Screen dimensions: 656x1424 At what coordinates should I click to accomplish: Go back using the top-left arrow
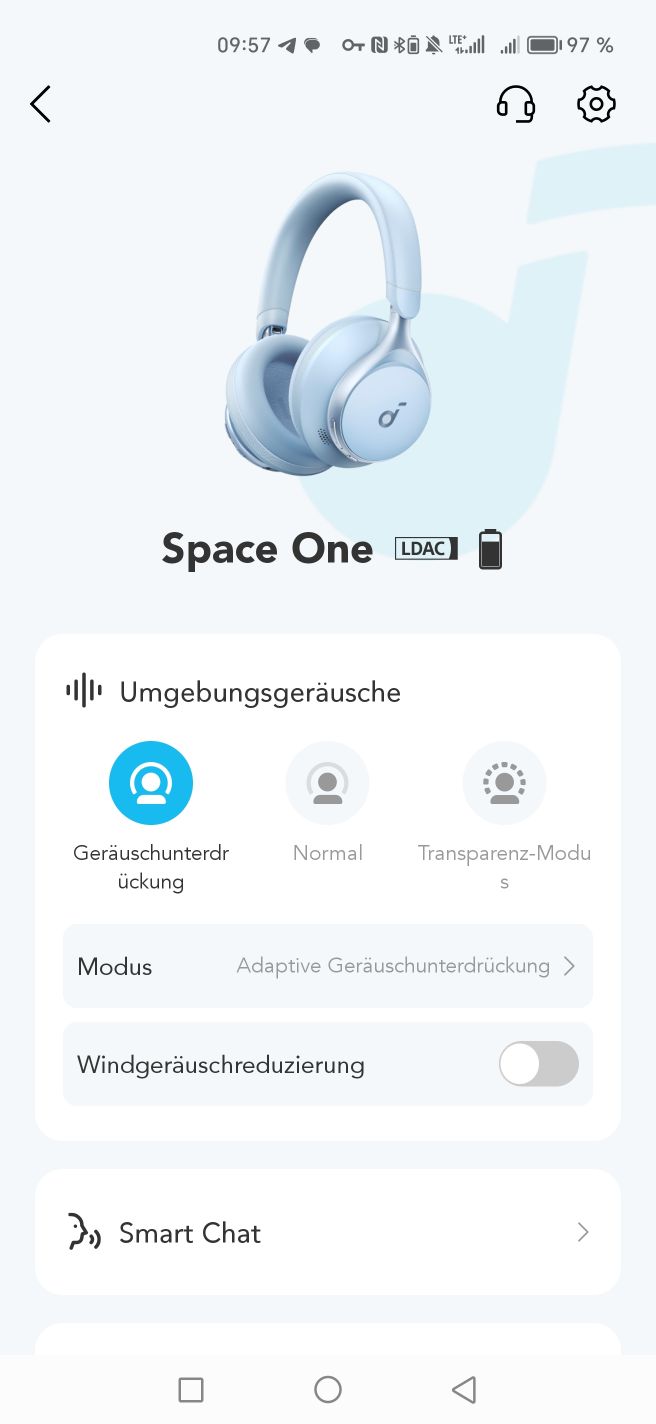40,104
